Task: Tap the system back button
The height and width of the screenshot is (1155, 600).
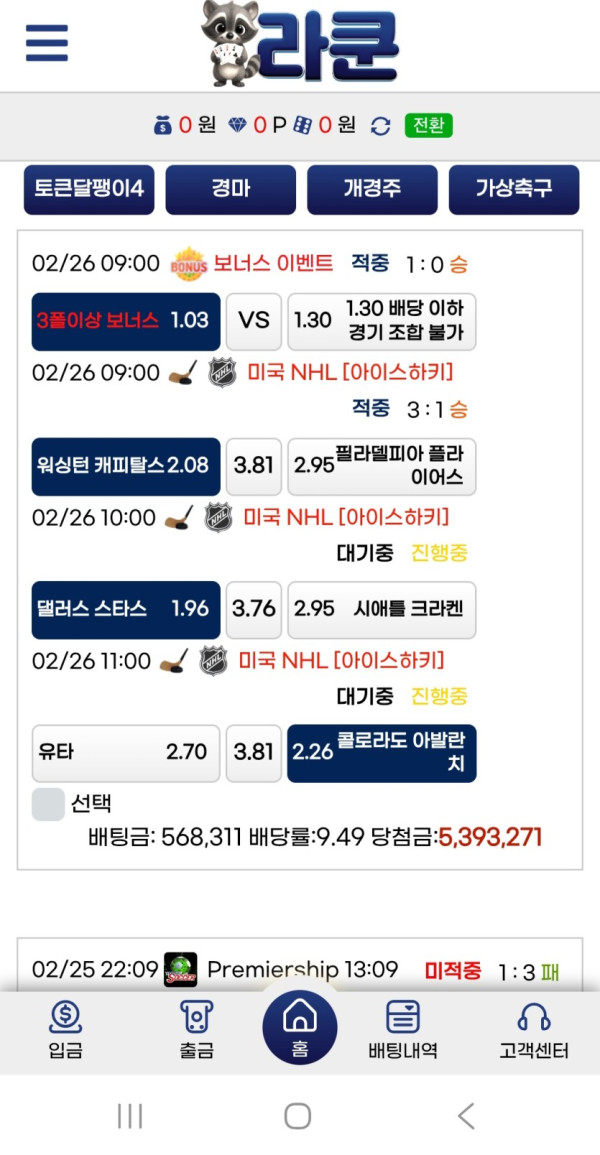Action: pos(465,1116)
